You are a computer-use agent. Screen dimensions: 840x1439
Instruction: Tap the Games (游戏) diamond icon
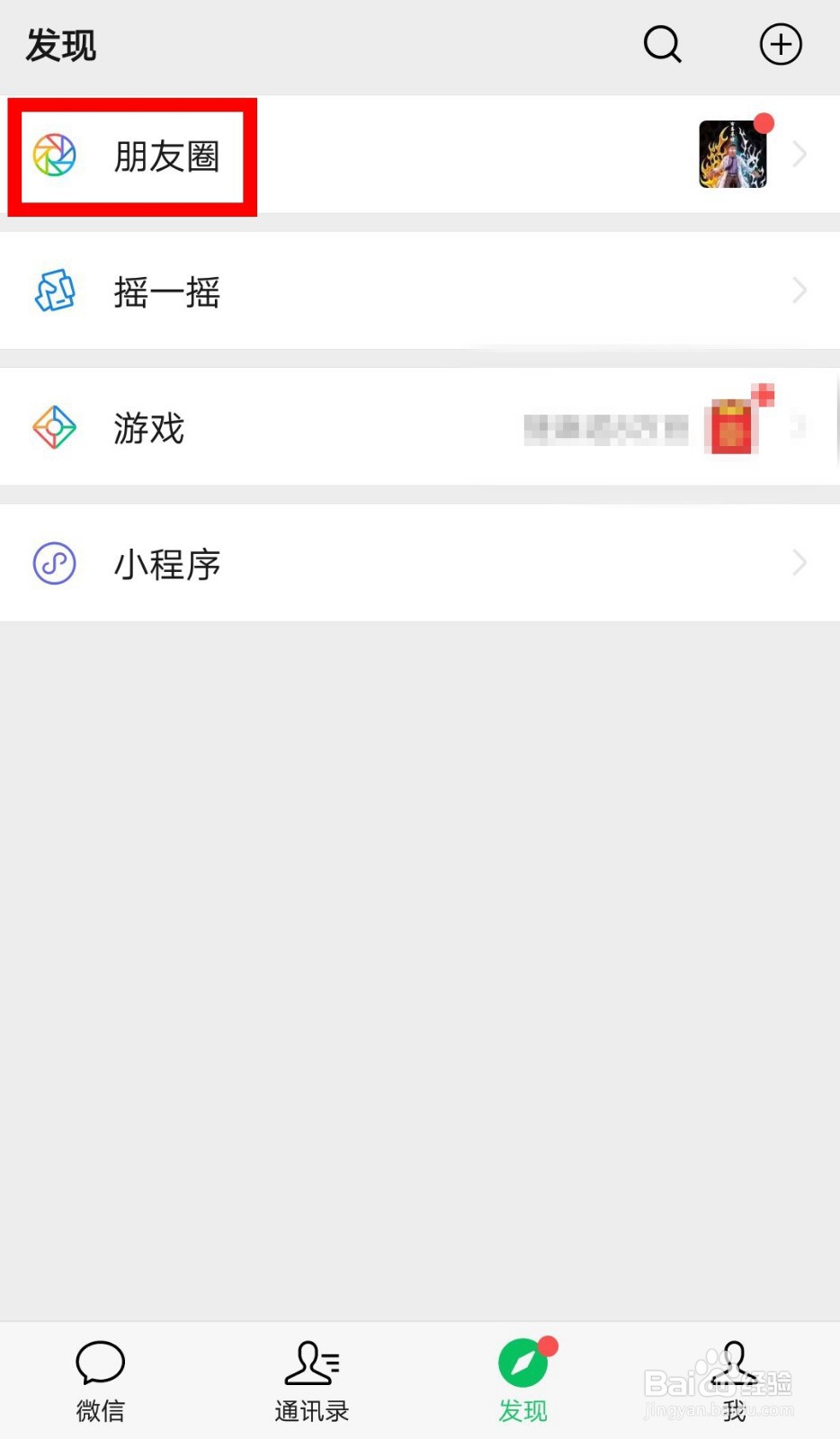tap(54, 427)
